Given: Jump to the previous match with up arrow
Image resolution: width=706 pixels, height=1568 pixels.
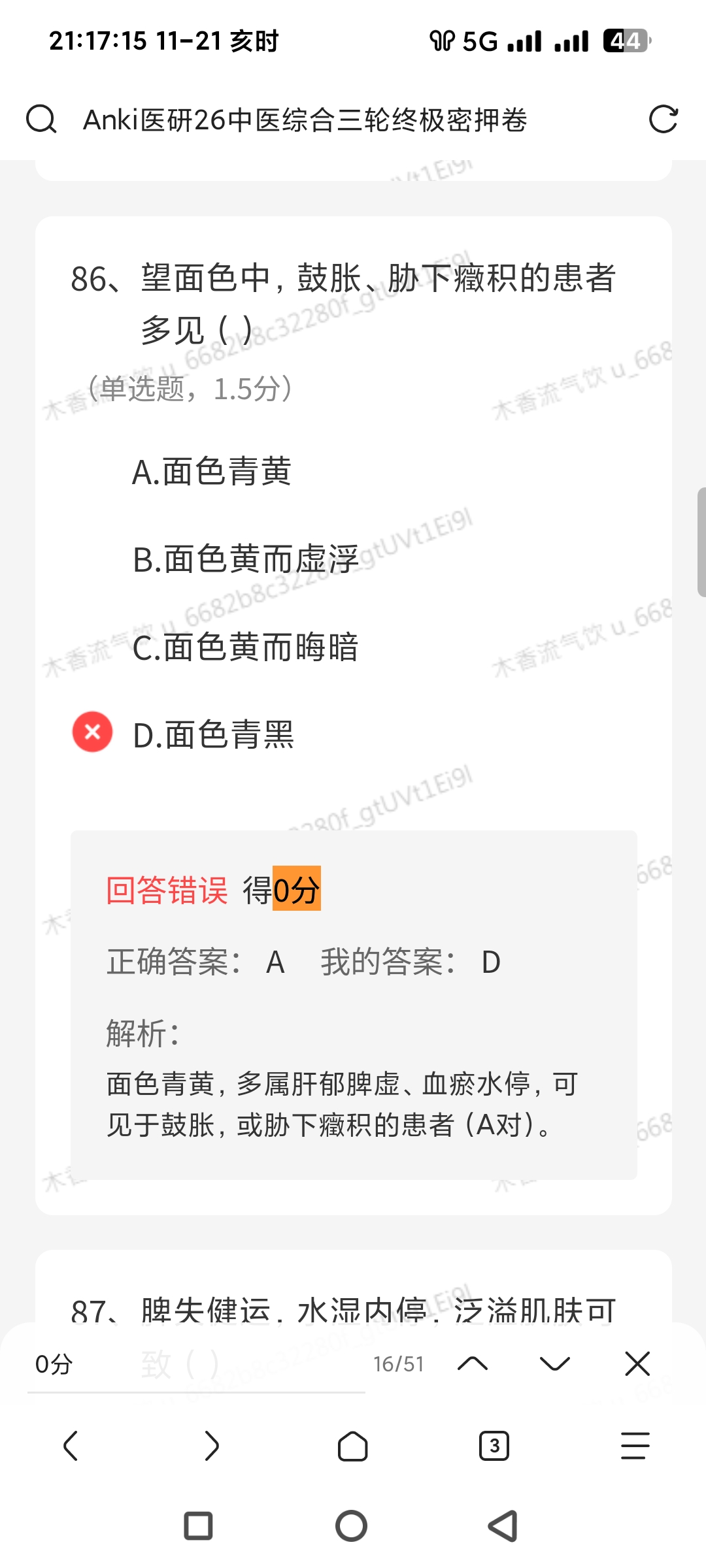Looking at the screenshot, I should pos(473,1364).
